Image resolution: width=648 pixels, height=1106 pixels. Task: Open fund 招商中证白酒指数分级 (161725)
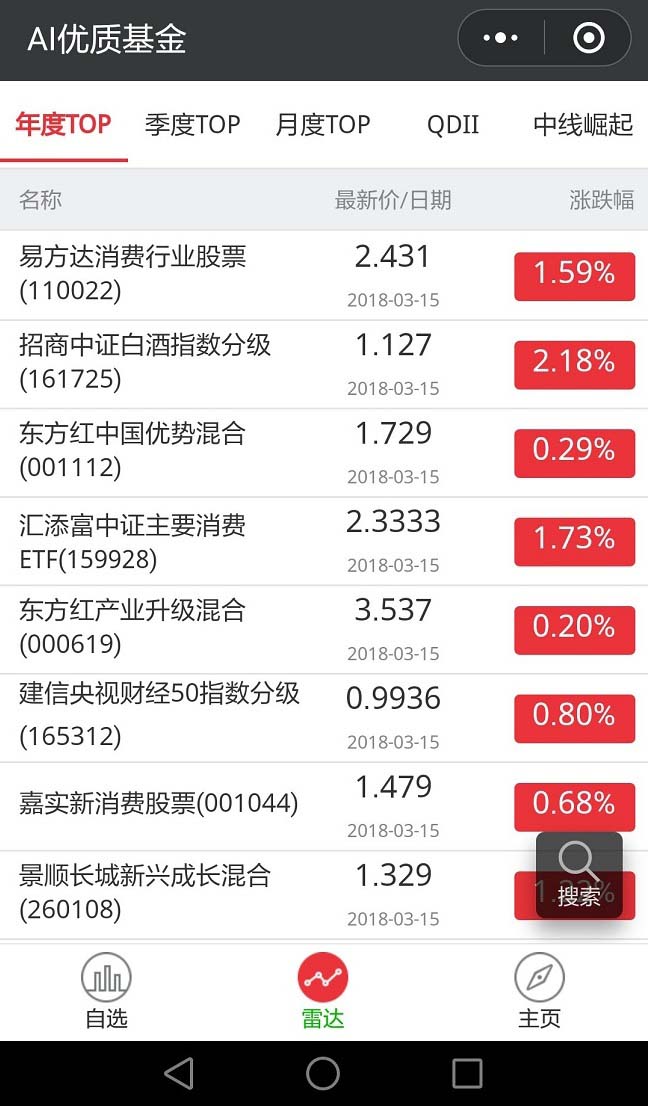coord(324,364)
